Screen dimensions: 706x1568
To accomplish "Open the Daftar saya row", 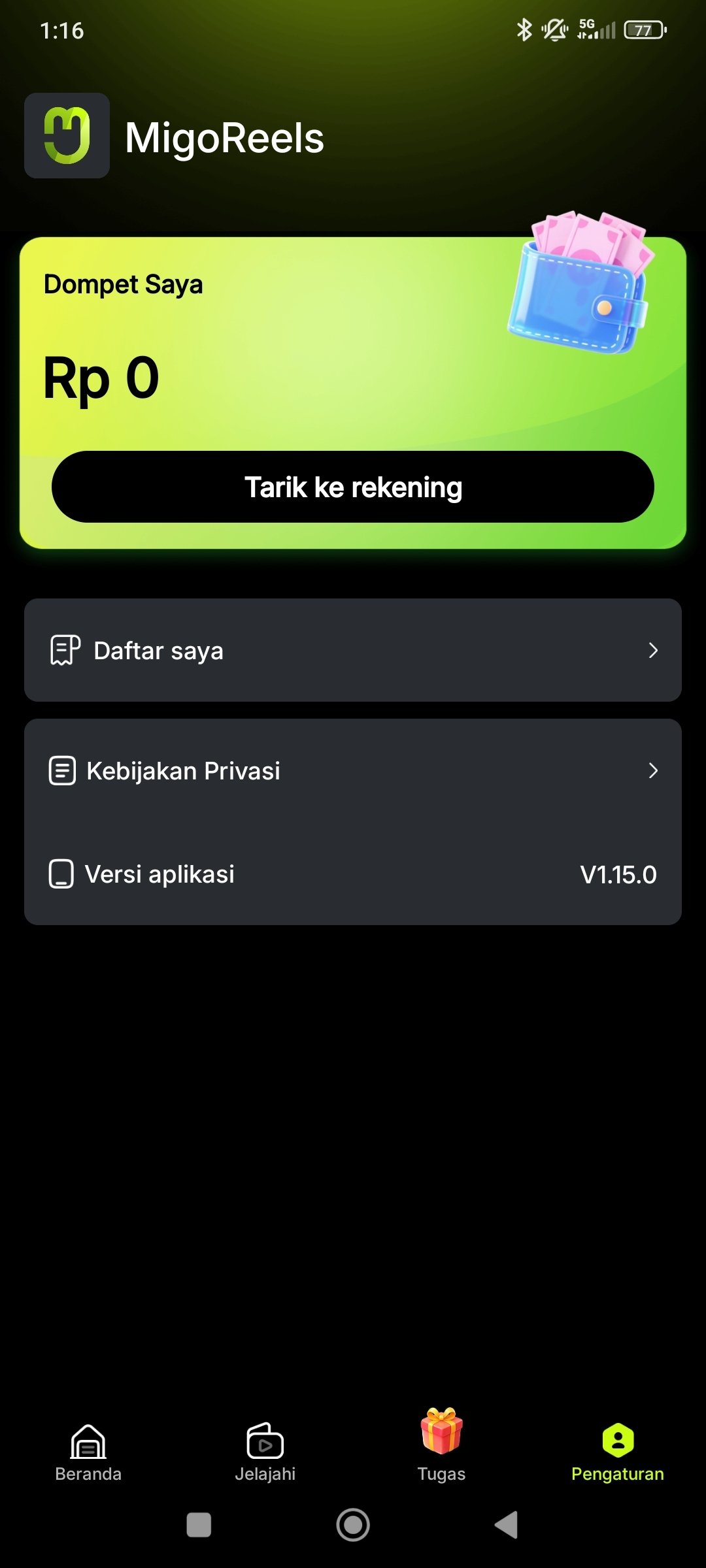I will pyautogui.click(x=353, y=650).
